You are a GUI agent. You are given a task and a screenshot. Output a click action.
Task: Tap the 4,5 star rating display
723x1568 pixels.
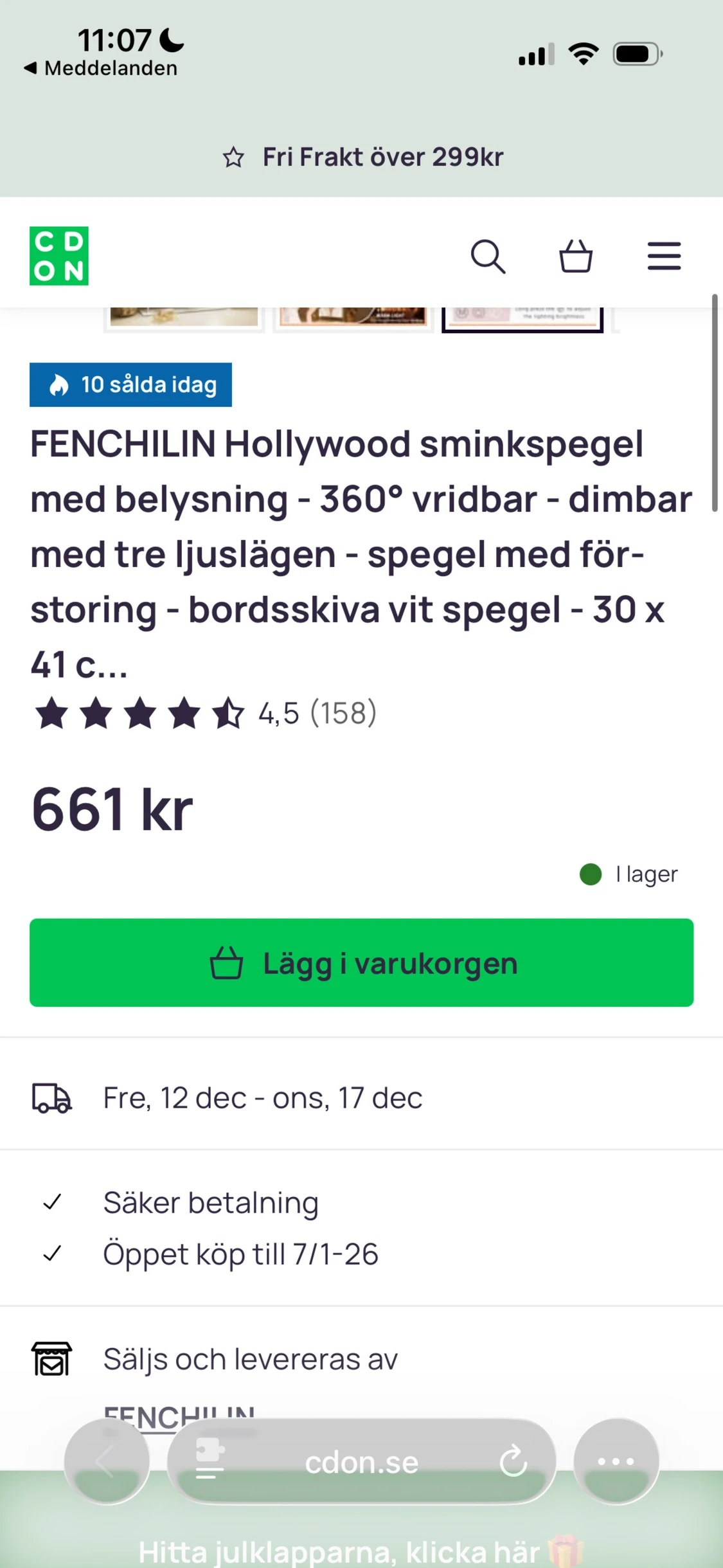pos(278,712)
